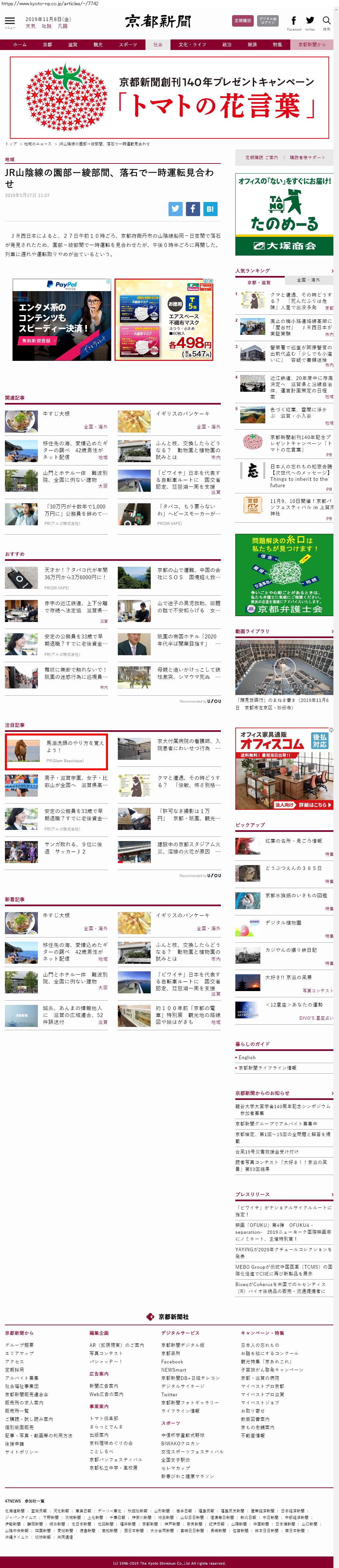
Task: Open the たのめーる 大塚商会 ad banner
Action: pyautogui.click(x=284, y=214)
